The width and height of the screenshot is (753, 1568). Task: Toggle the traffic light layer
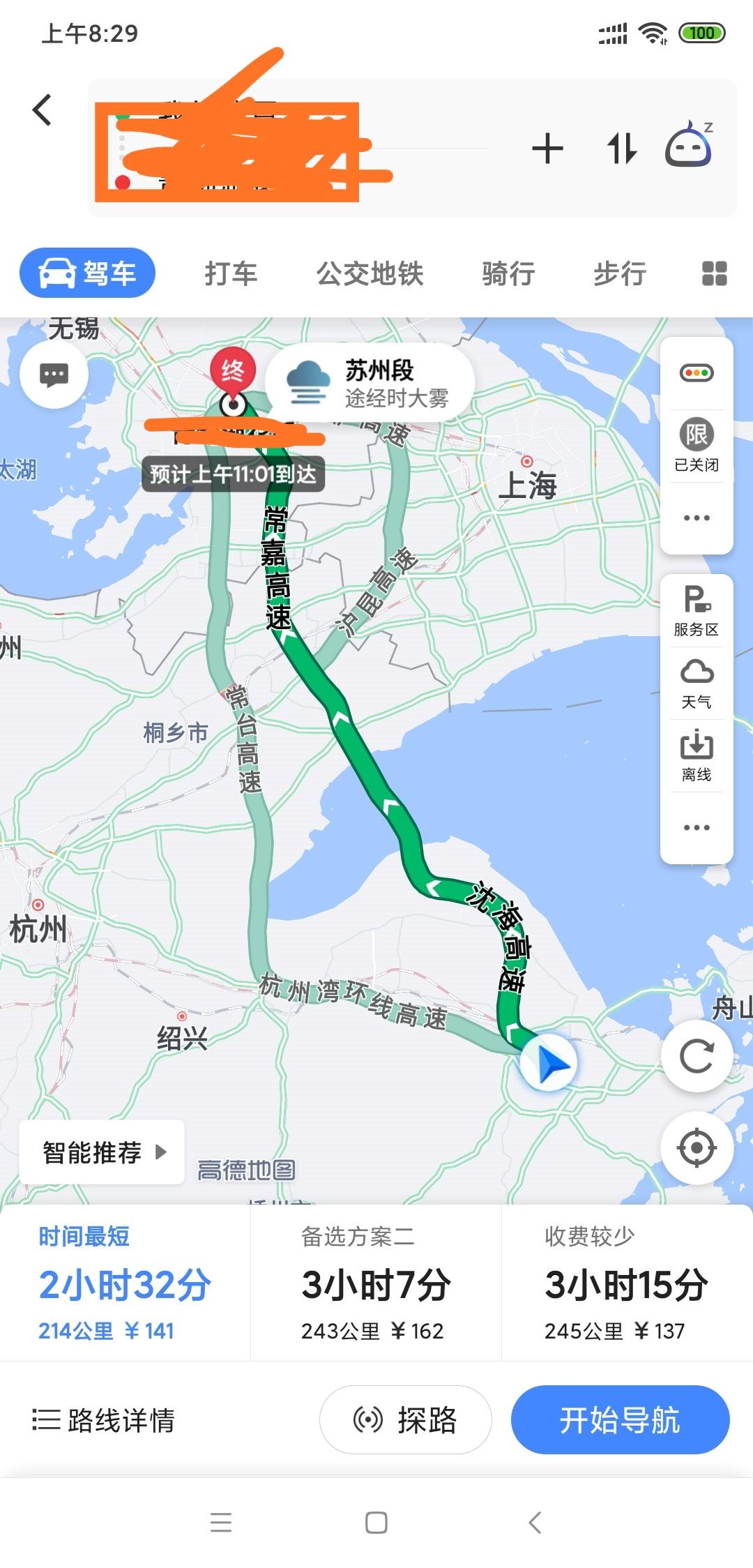click(696, 373)
